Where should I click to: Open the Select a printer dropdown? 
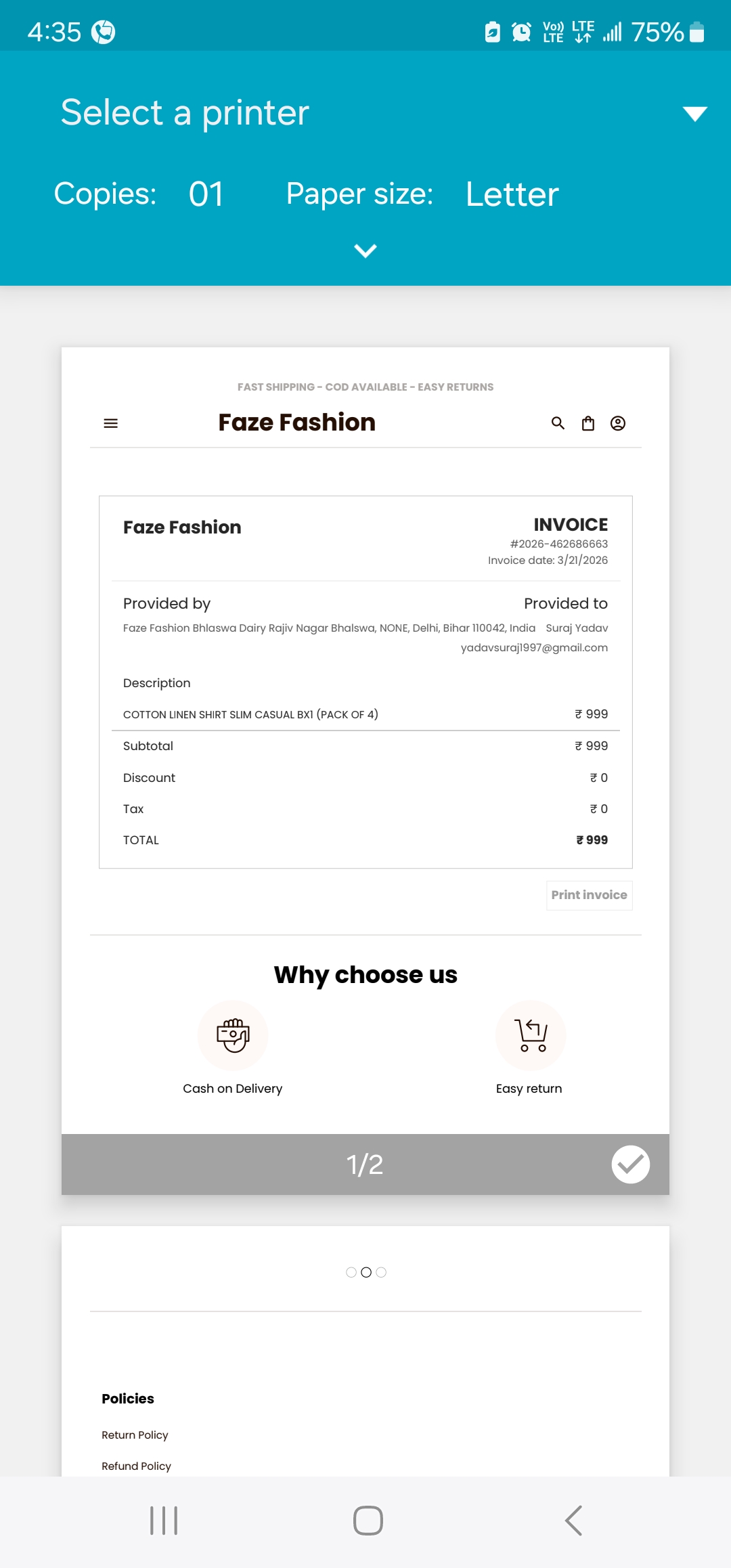tap(694, 113)
